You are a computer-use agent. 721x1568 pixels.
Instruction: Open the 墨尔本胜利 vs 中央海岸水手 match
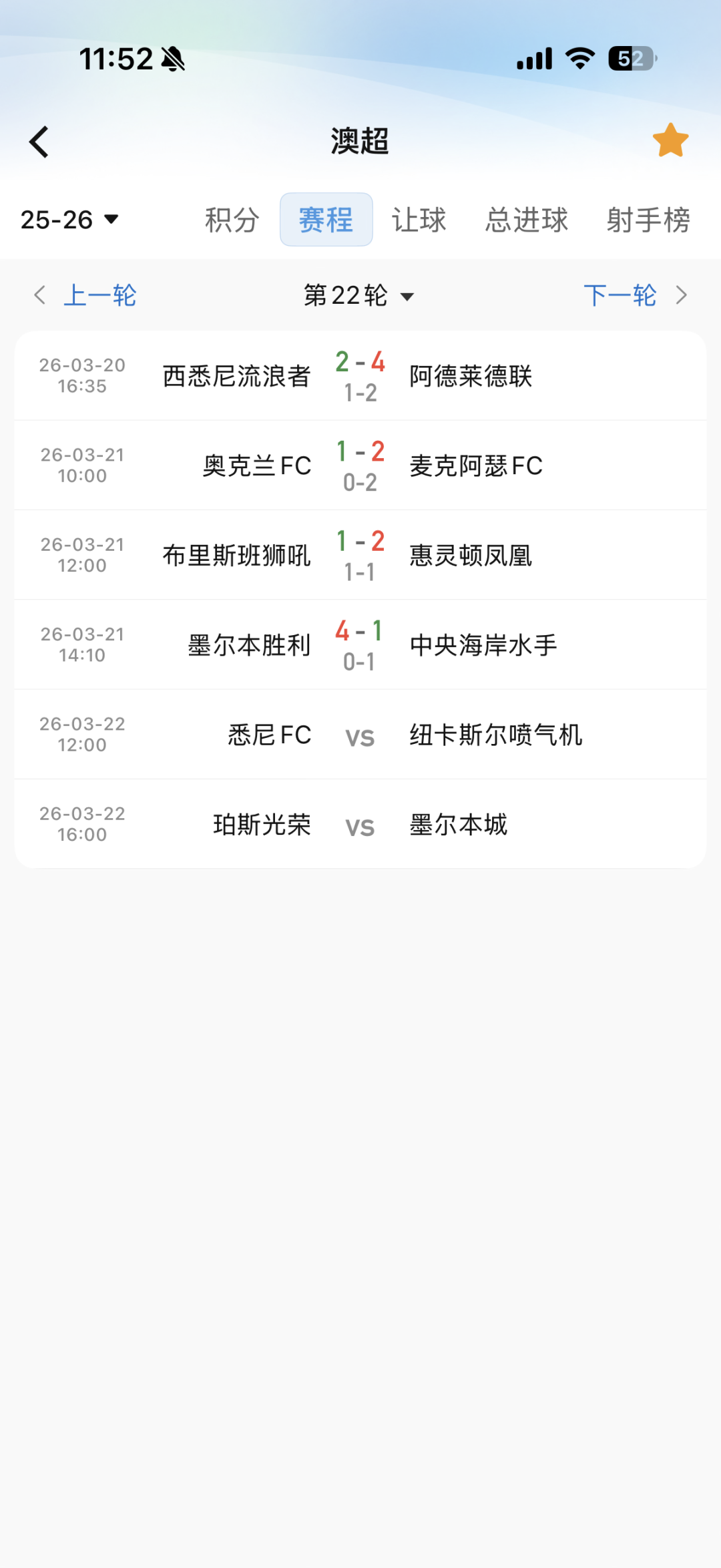tap(360, 645)
